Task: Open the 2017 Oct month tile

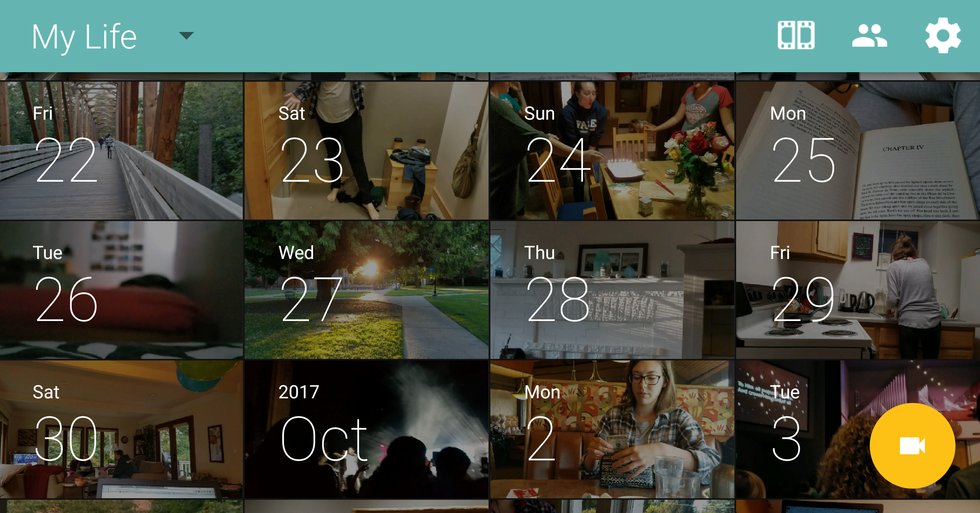Action: pos(366,430)
